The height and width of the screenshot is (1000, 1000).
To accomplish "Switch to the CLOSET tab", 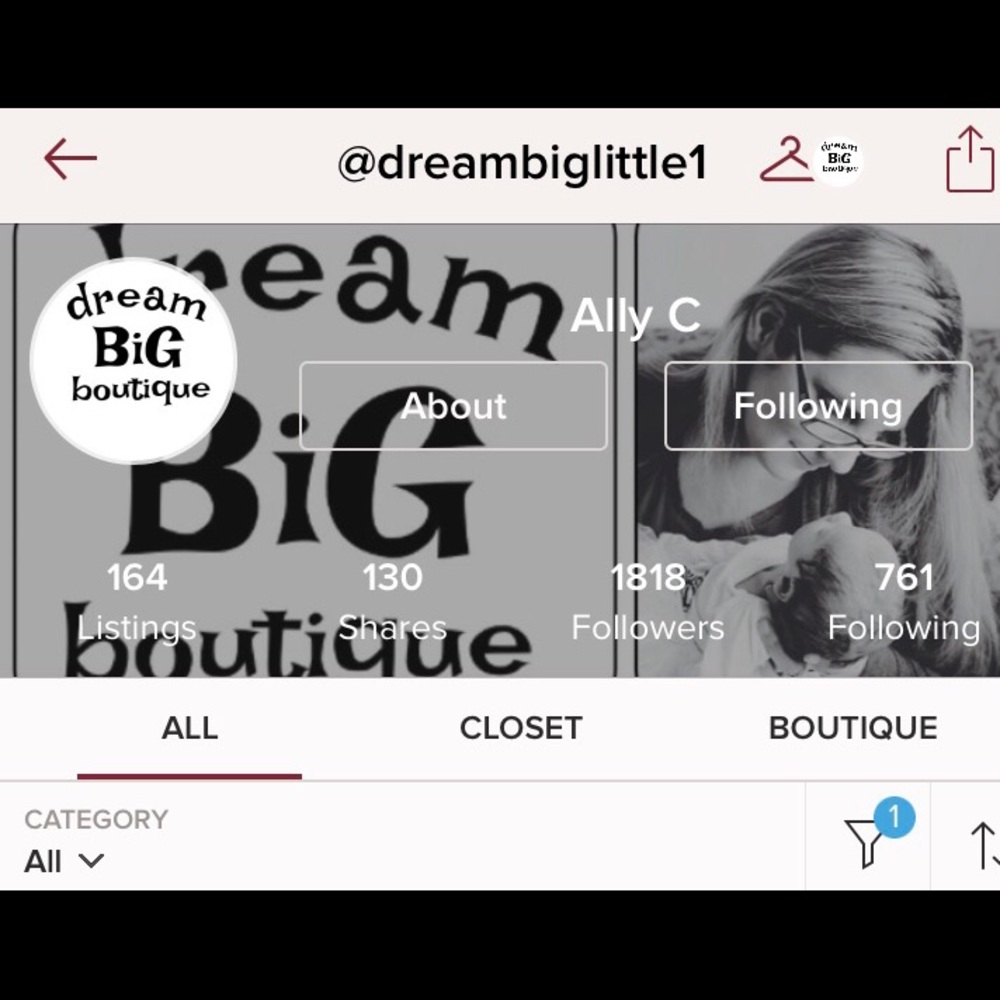I will [520, 728].
